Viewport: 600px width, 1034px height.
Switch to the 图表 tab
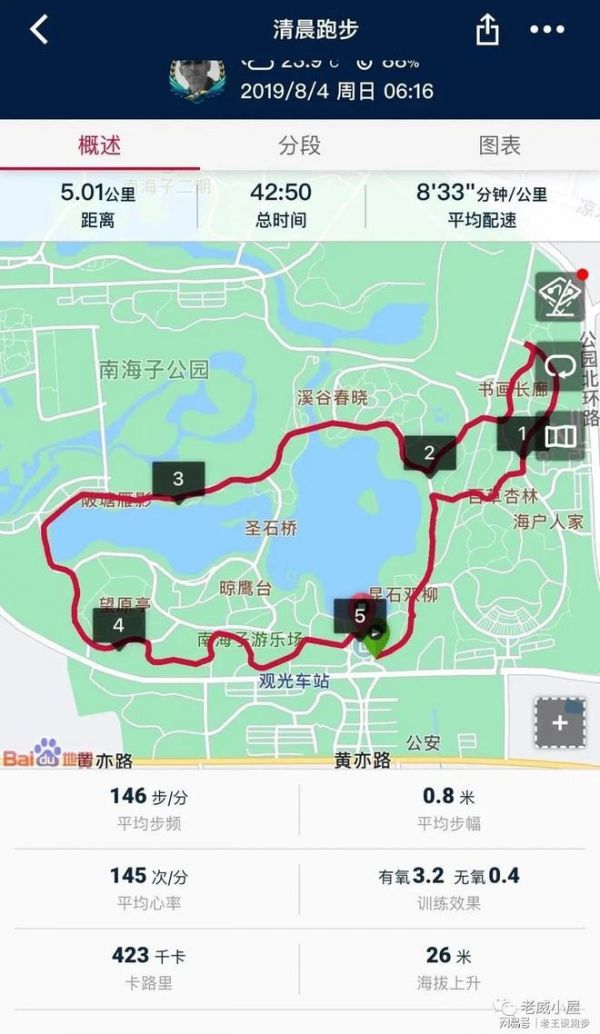click(500, 145)
